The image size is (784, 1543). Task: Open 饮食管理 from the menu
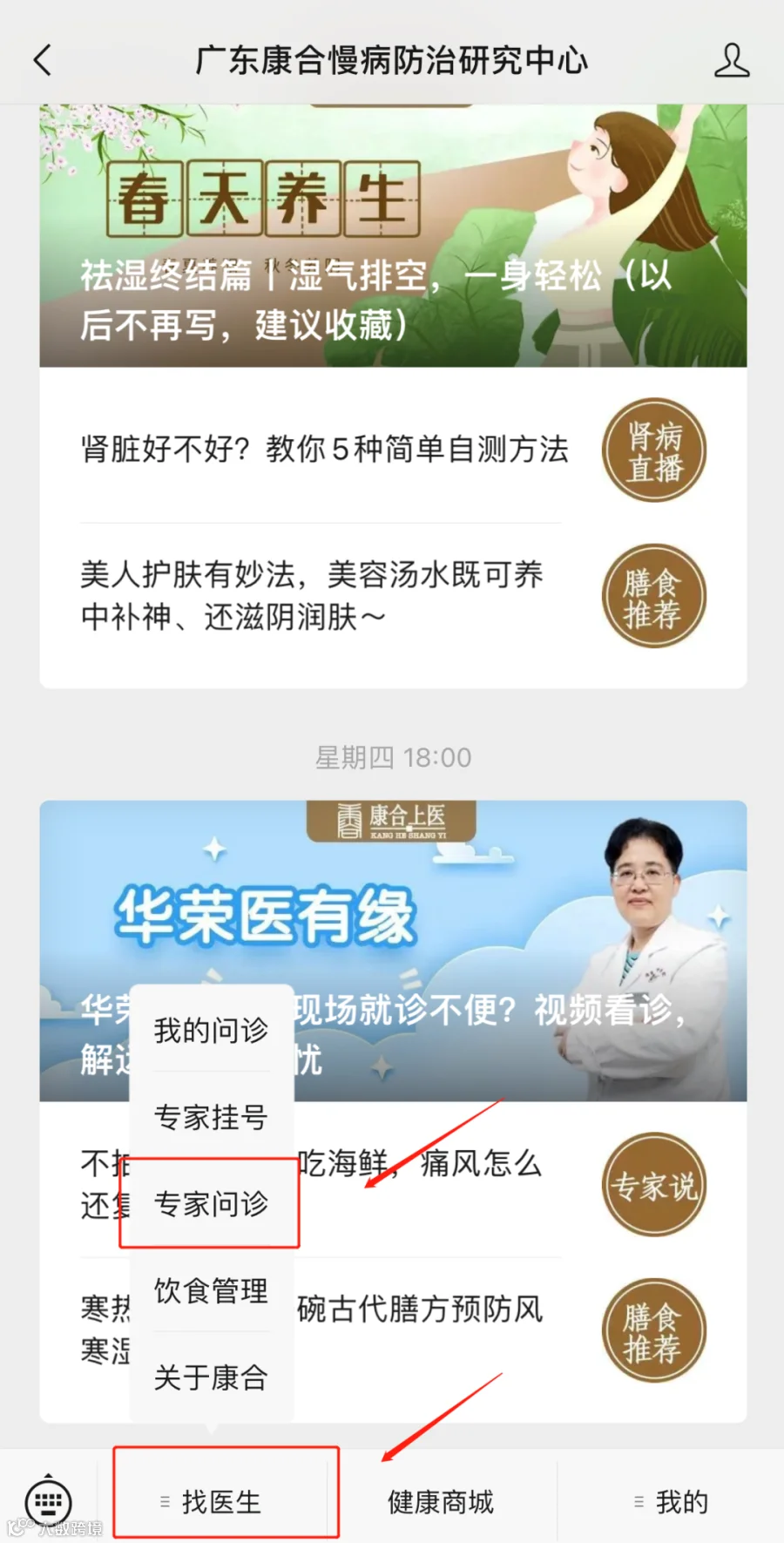(211, 1290)
